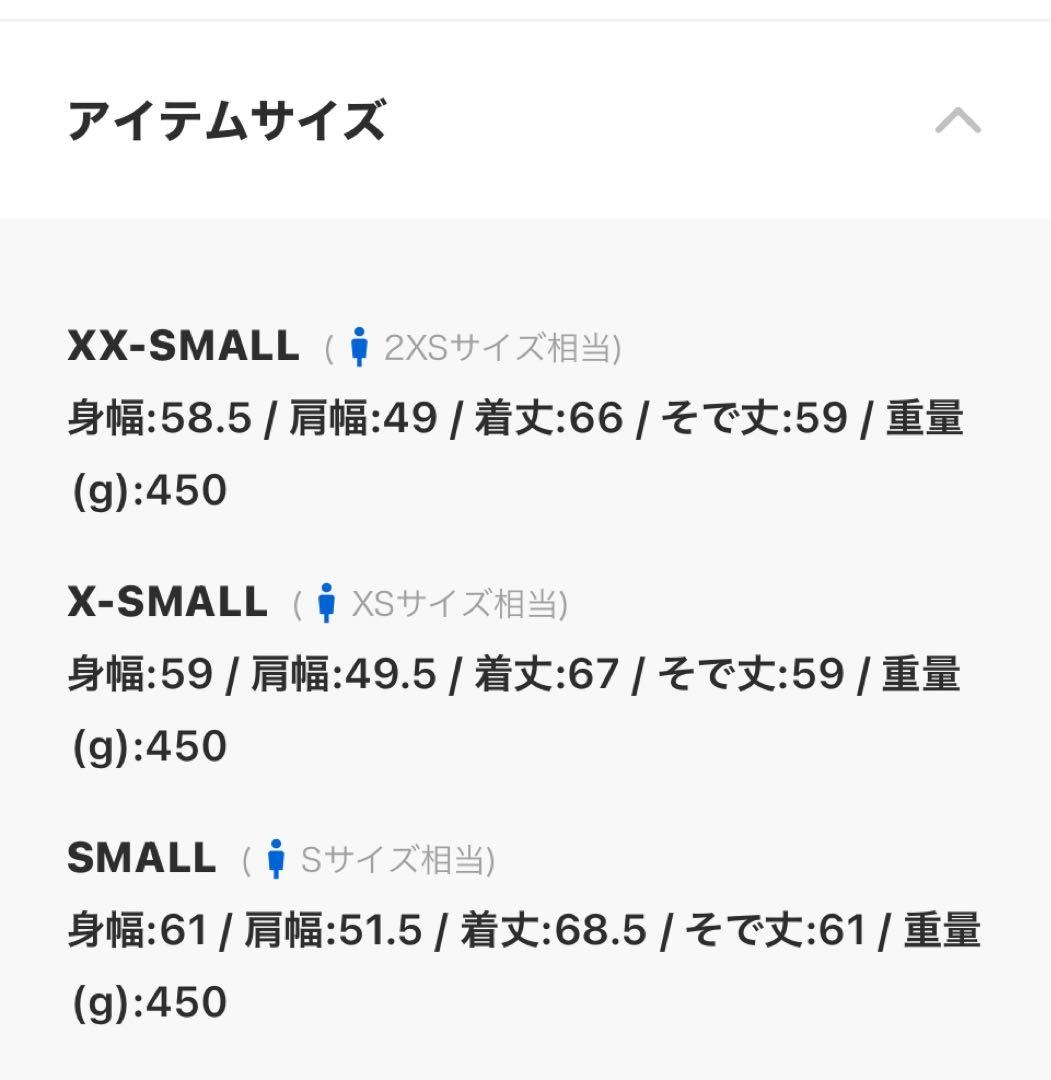Click the size-guide figure icon in SMALL row
This screenshot has width=1051, height=1080.
pos(278,858)
